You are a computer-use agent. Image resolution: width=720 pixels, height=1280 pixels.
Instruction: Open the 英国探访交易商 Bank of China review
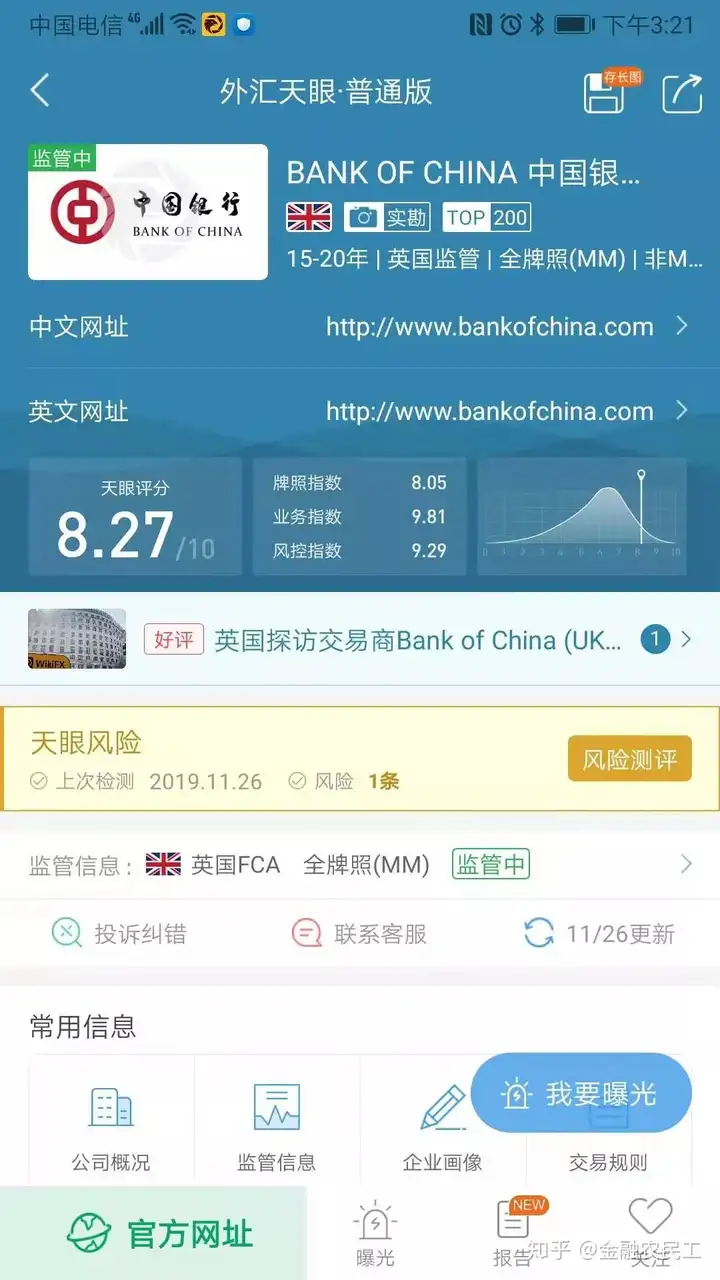pos(418,640)
